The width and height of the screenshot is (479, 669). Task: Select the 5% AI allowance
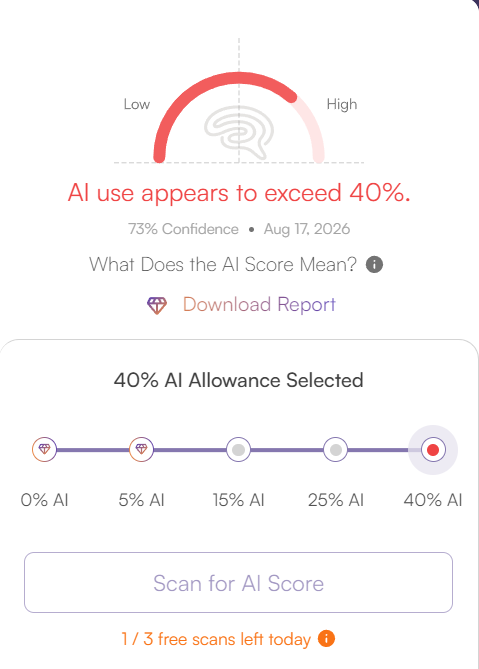coord(142,449)
